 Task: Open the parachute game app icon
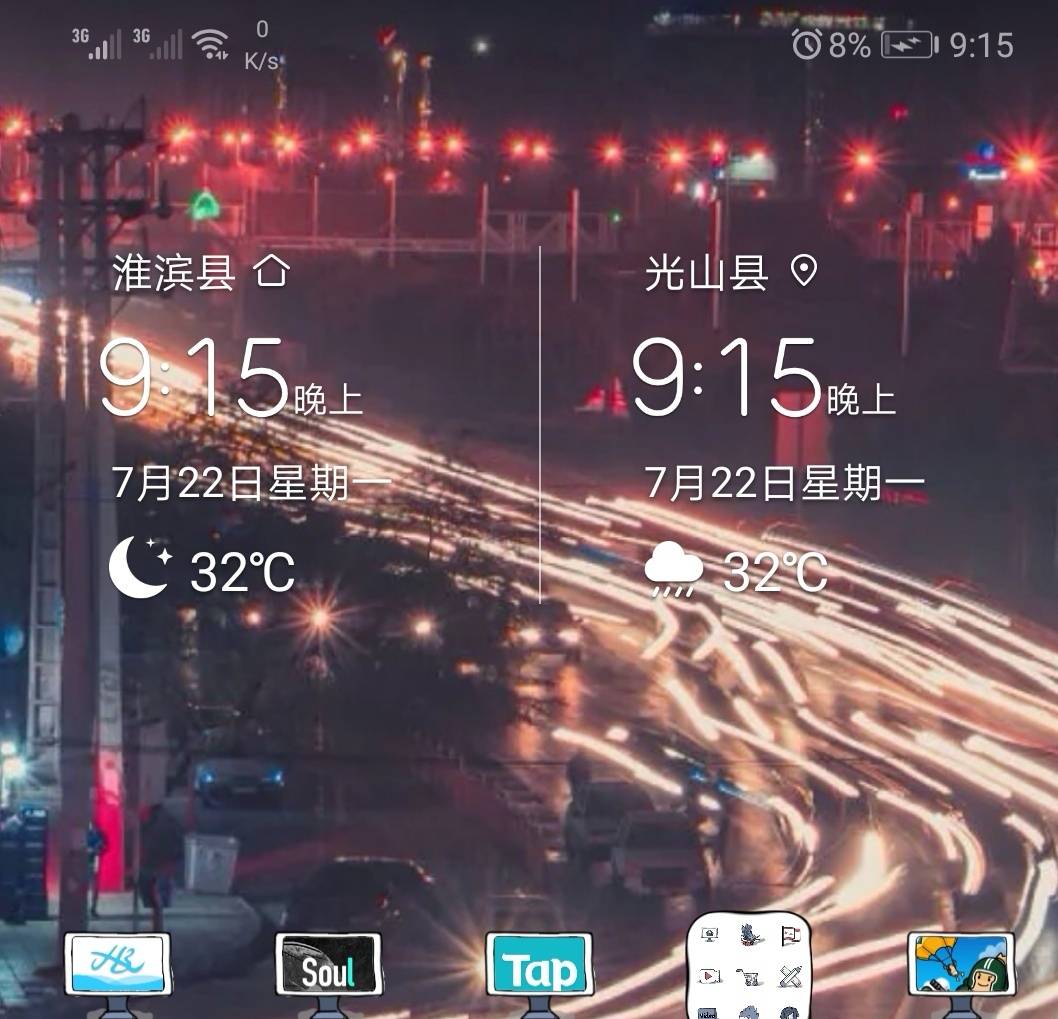click(x=961, y=966)
